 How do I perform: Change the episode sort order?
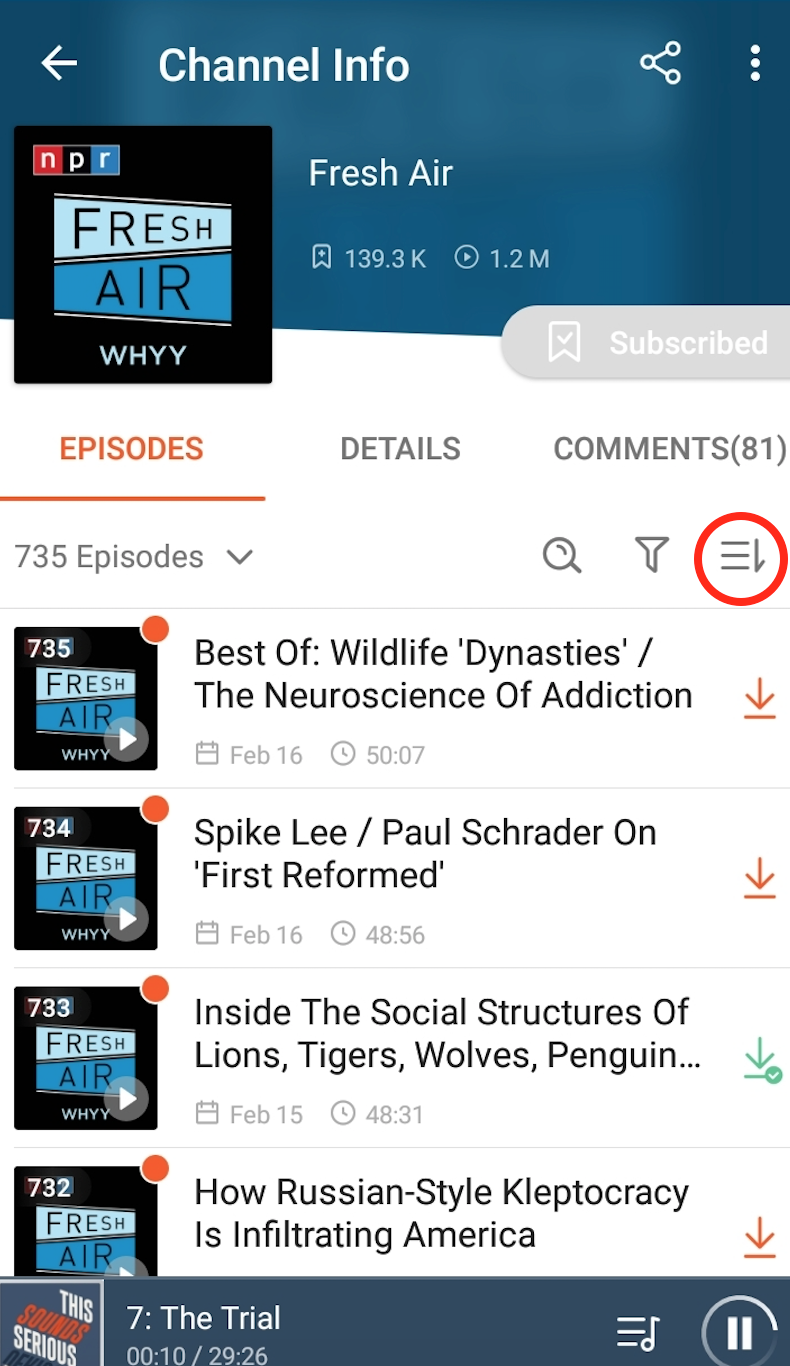[742, 556]
